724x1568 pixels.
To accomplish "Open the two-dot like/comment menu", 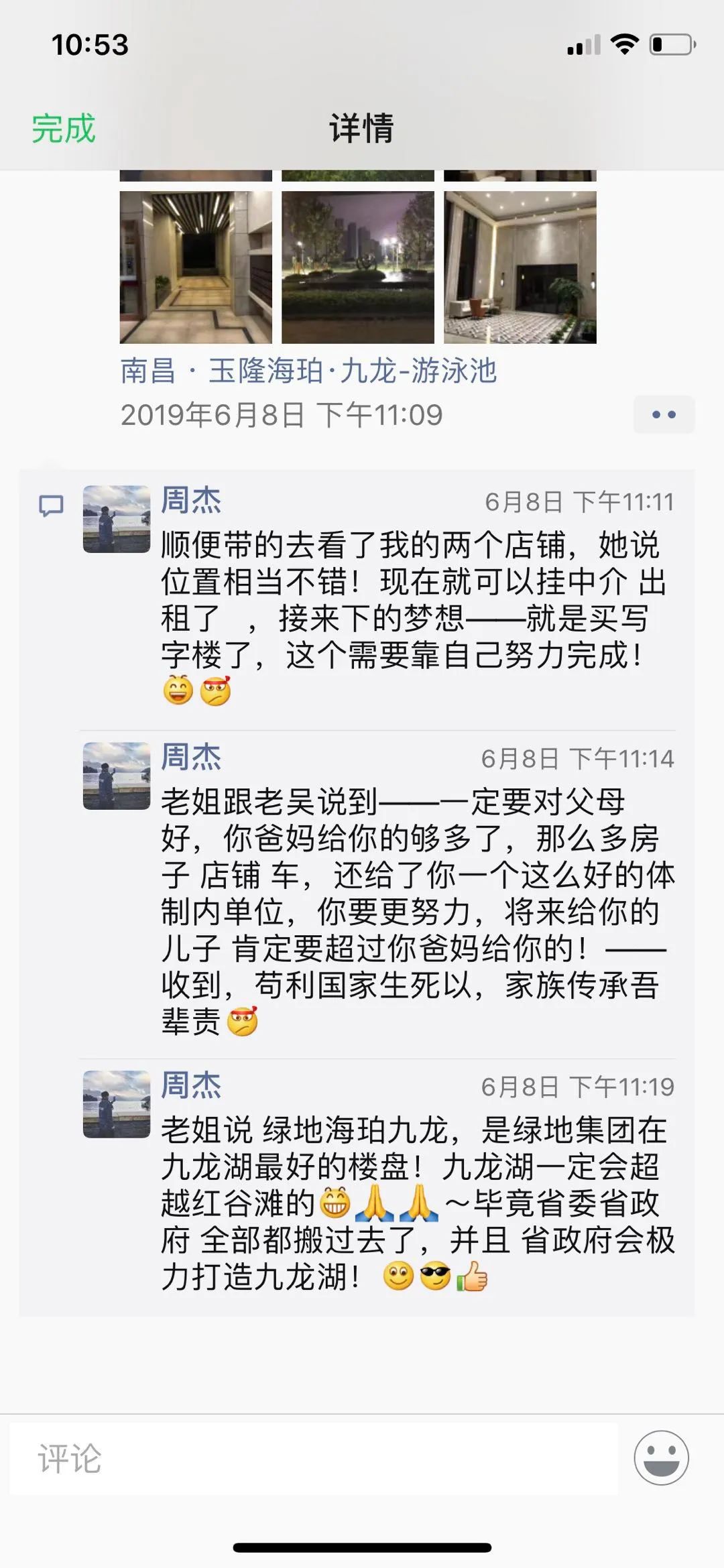I will [x=664, y=414].
